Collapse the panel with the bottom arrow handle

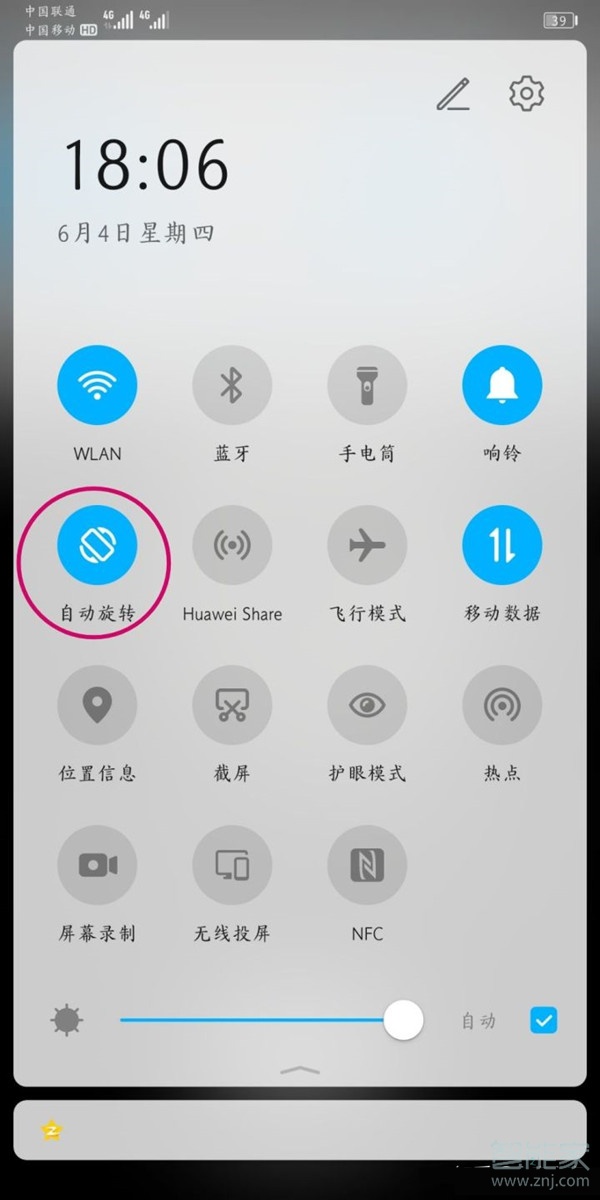300,1070
